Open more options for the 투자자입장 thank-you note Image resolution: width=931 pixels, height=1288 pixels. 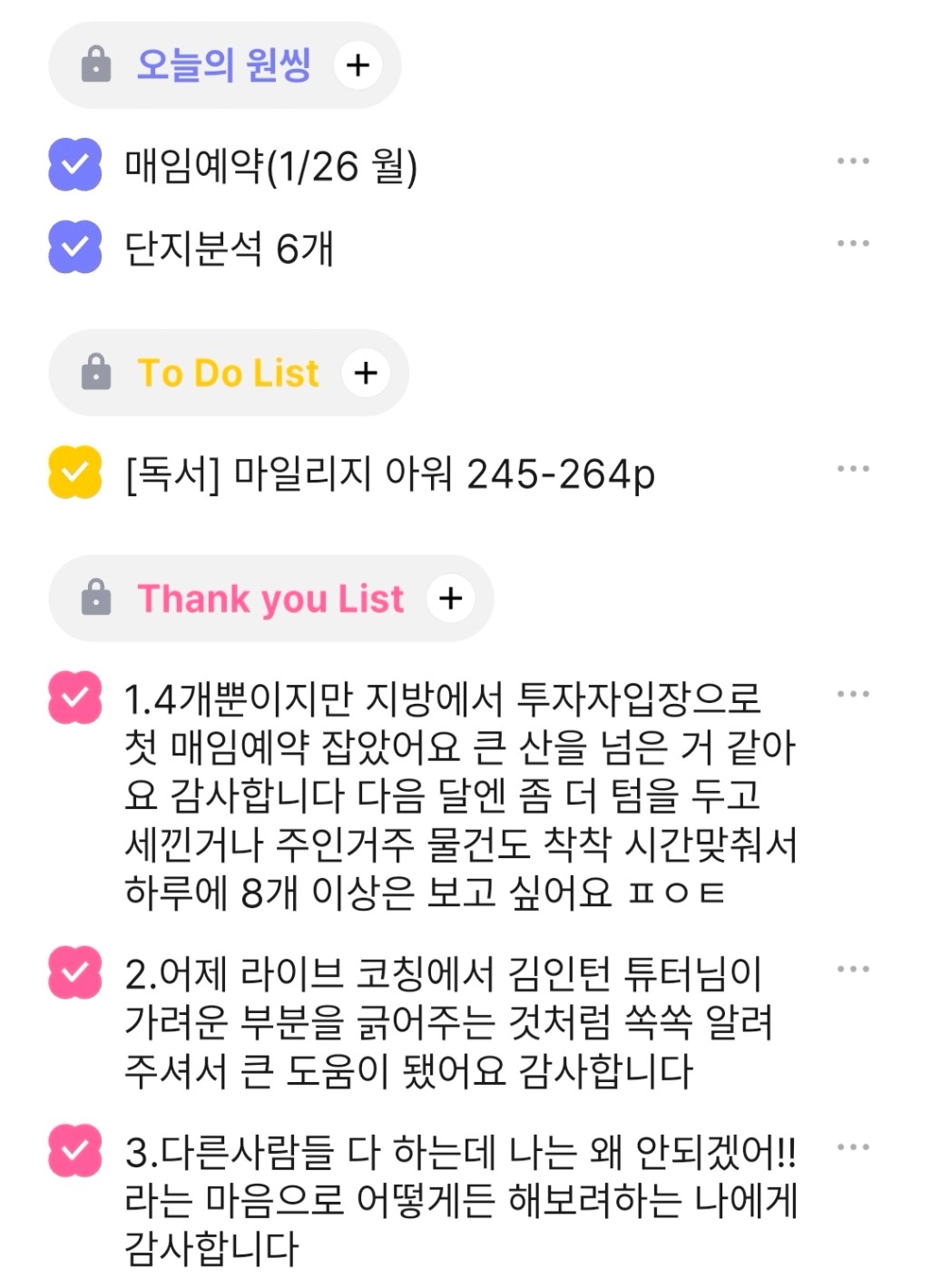tap(853, 695)
